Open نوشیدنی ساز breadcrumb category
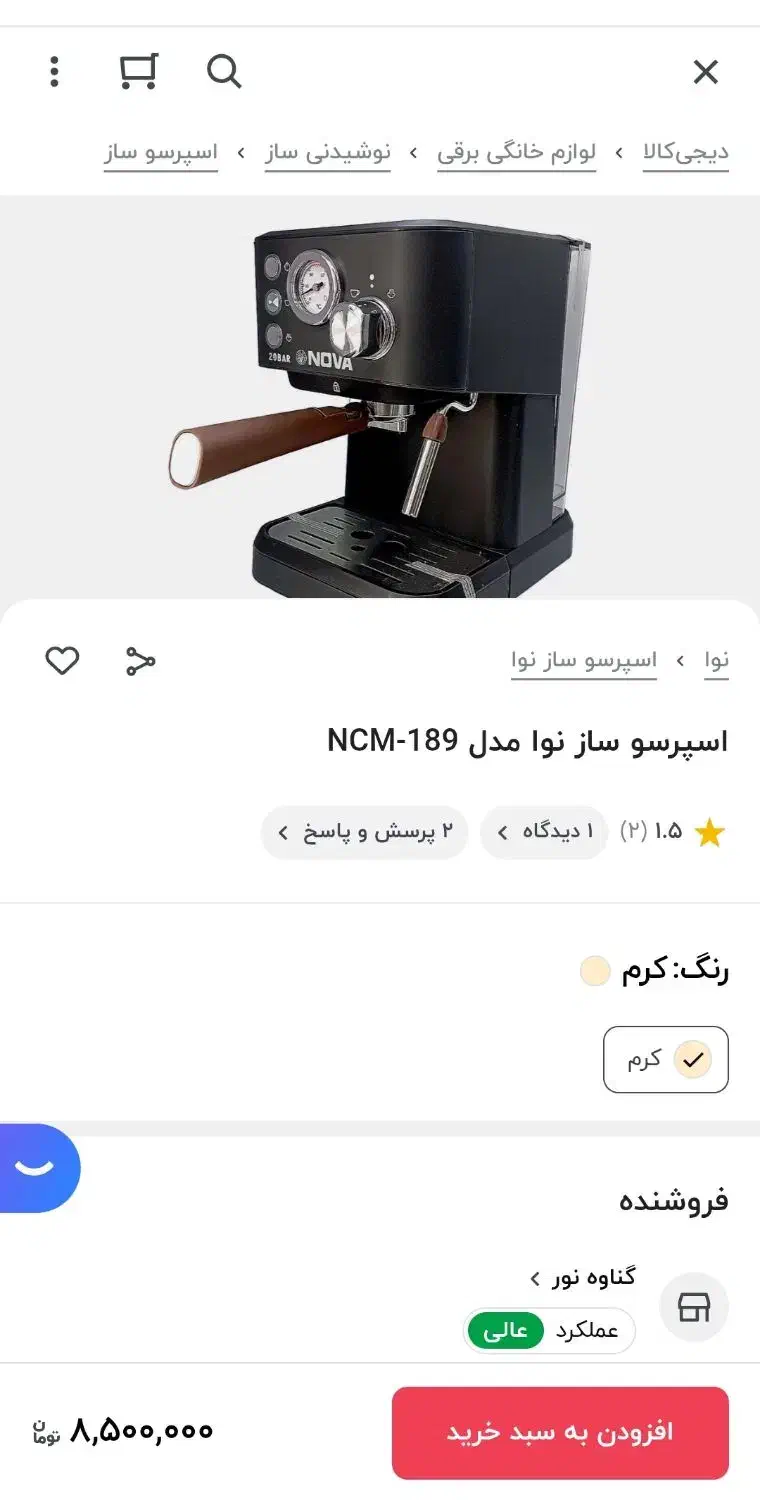Viewport: 760px width, 1500px height. pos(327,153)
